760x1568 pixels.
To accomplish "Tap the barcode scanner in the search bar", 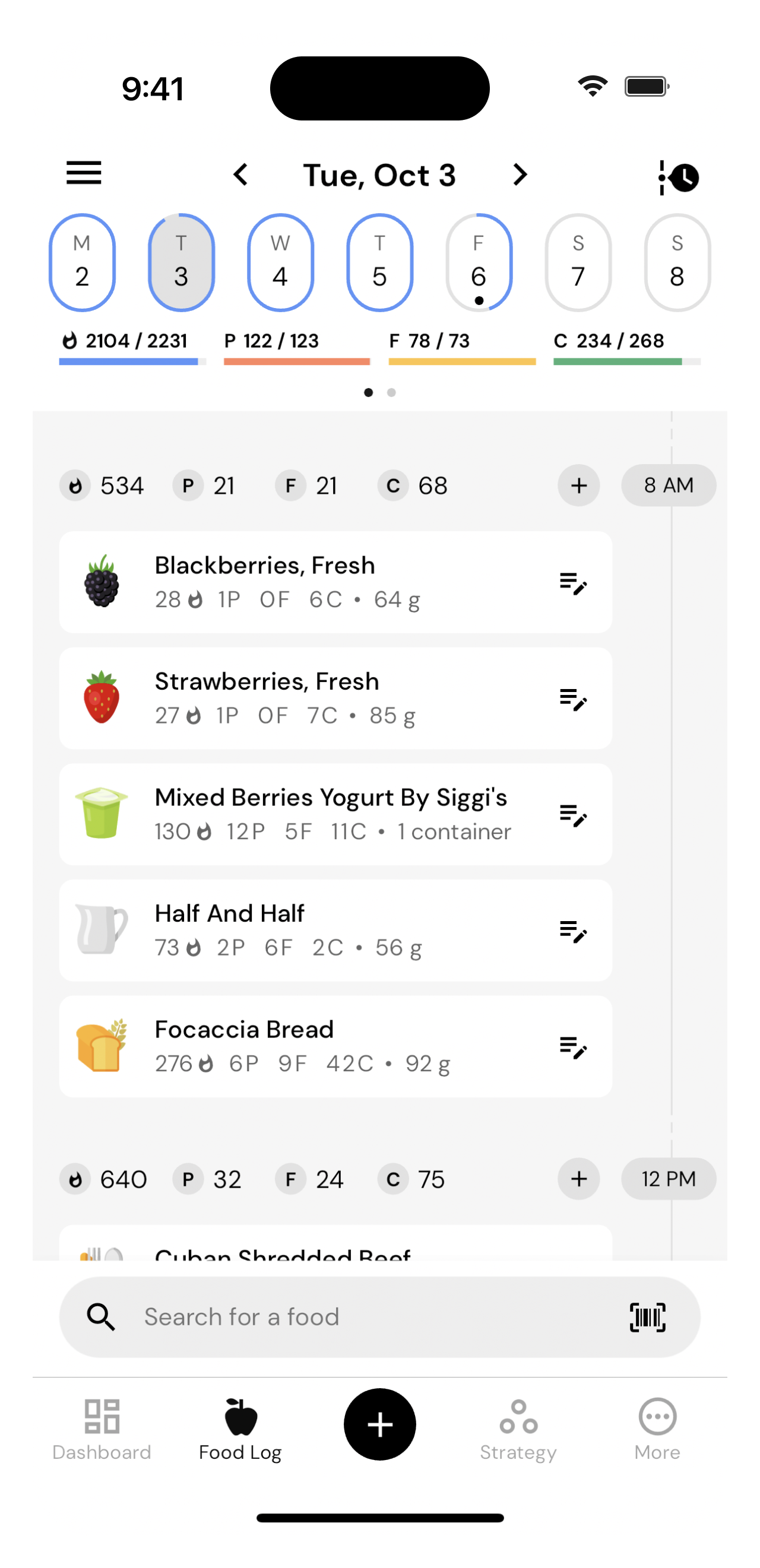I will (647, 1316).
